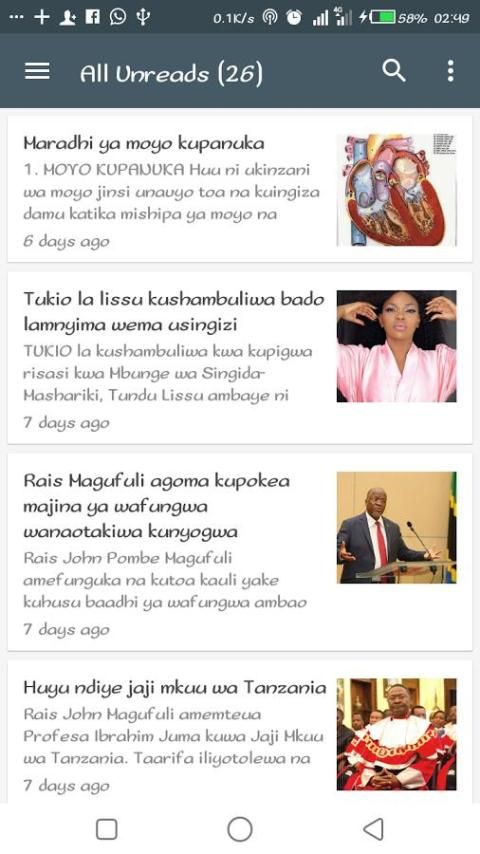
Task: Open Rais Magufuli agoma kupokea majina article
Action: click(240, 552)
